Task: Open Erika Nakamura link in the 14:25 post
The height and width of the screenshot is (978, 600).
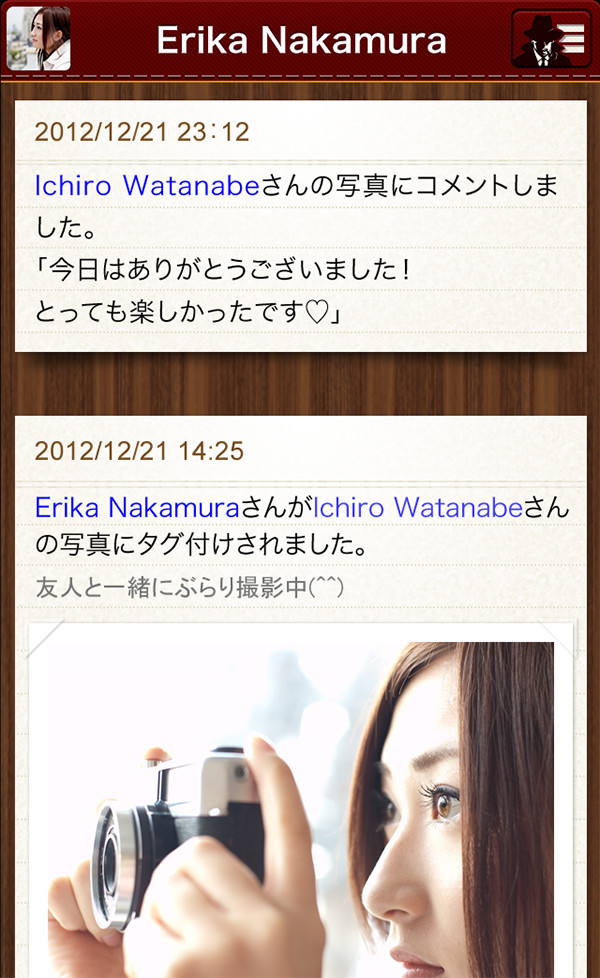Action: click(x=137, y=508)
